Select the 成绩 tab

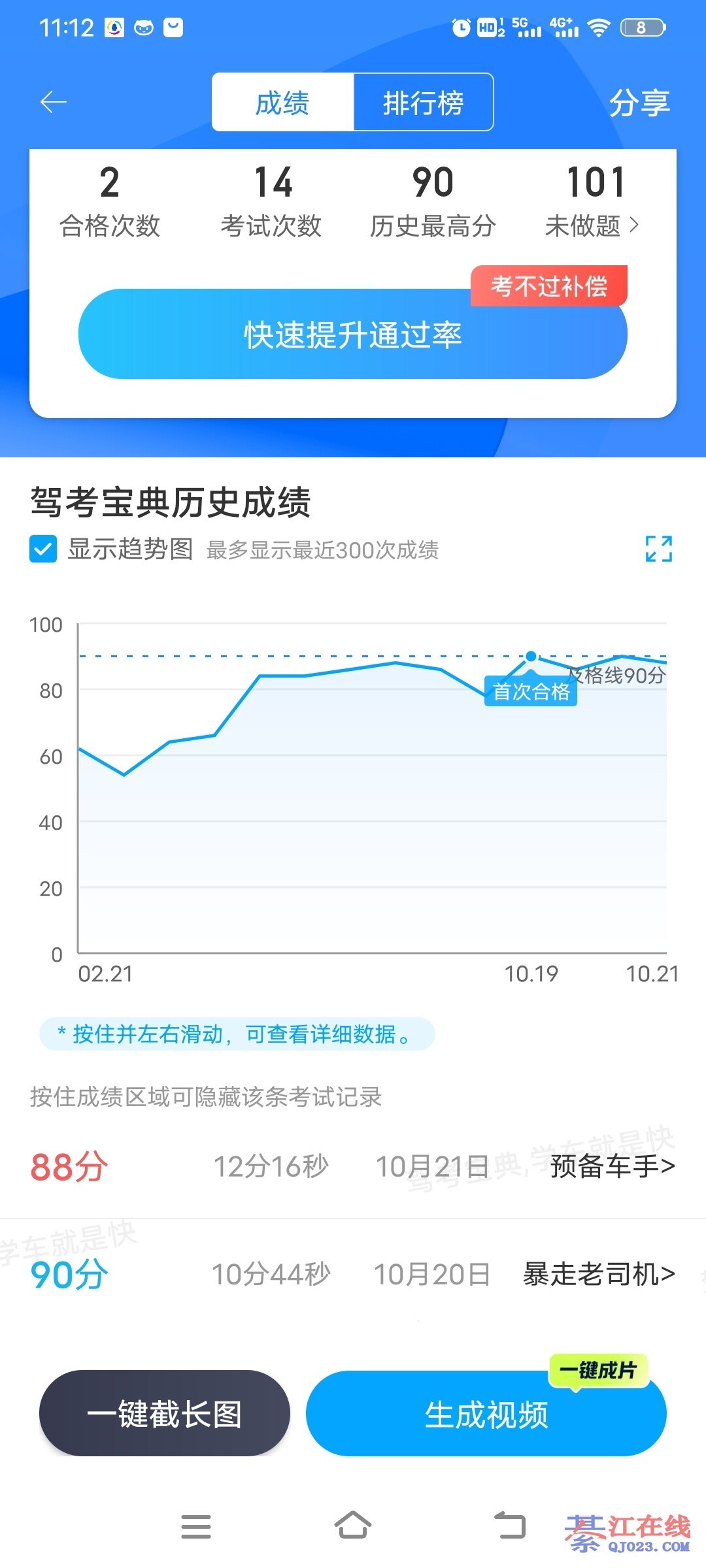click(x=282, y=103)
